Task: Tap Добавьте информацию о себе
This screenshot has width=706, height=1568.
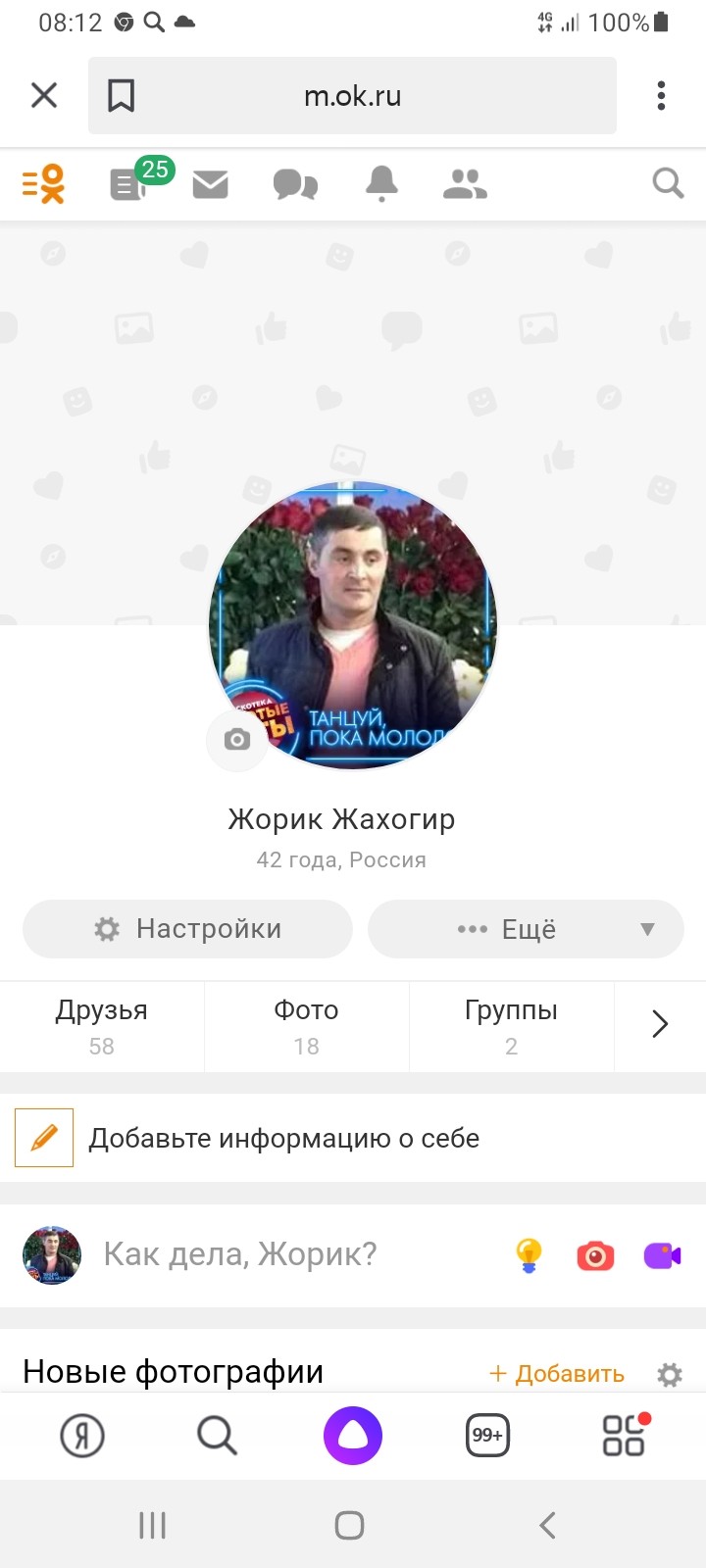Action: pos(284,1139)
